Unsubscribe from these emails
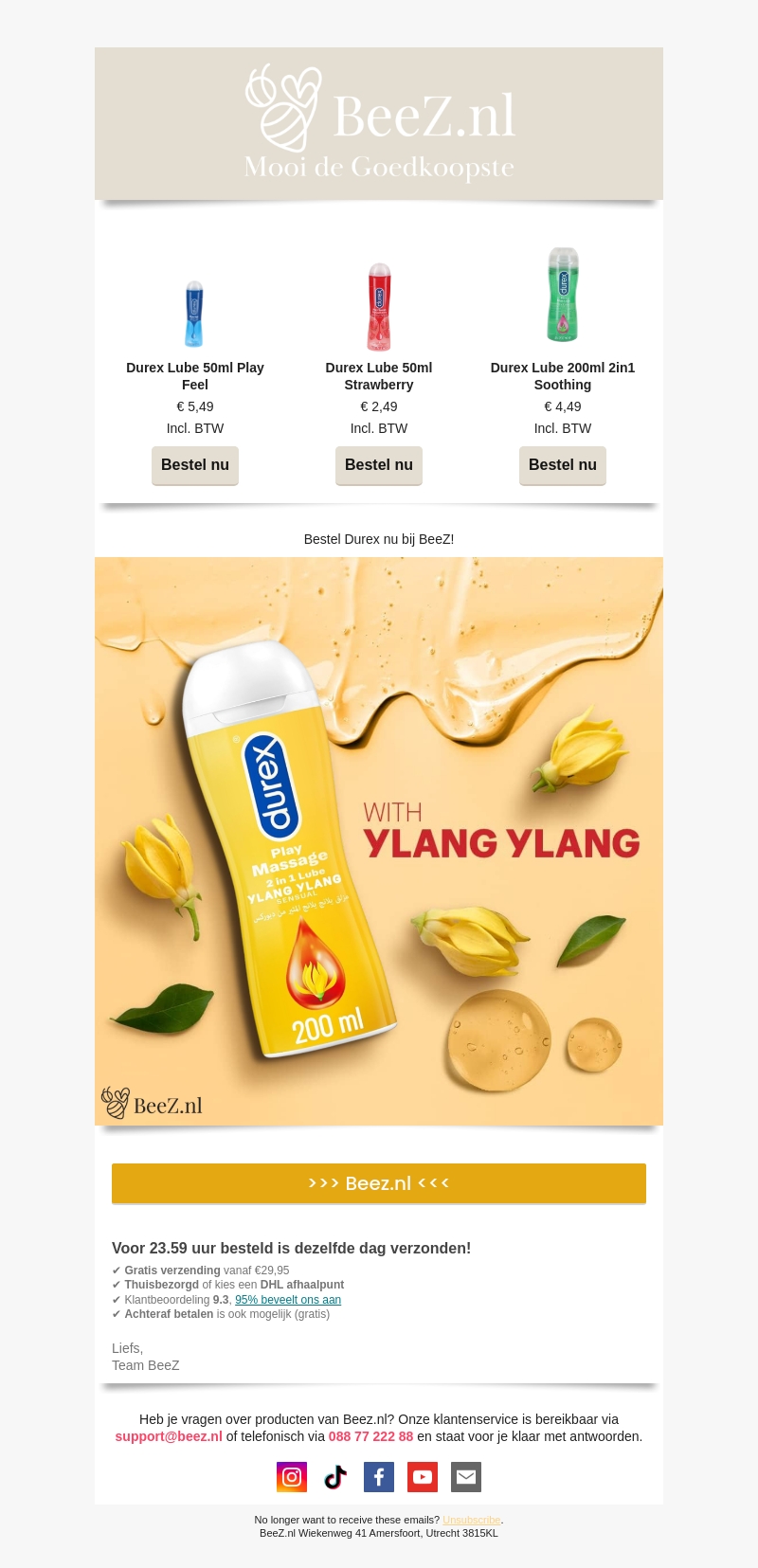This screenshot has height=1568, width=758. pyautogui.click(x=471, y=1520)
